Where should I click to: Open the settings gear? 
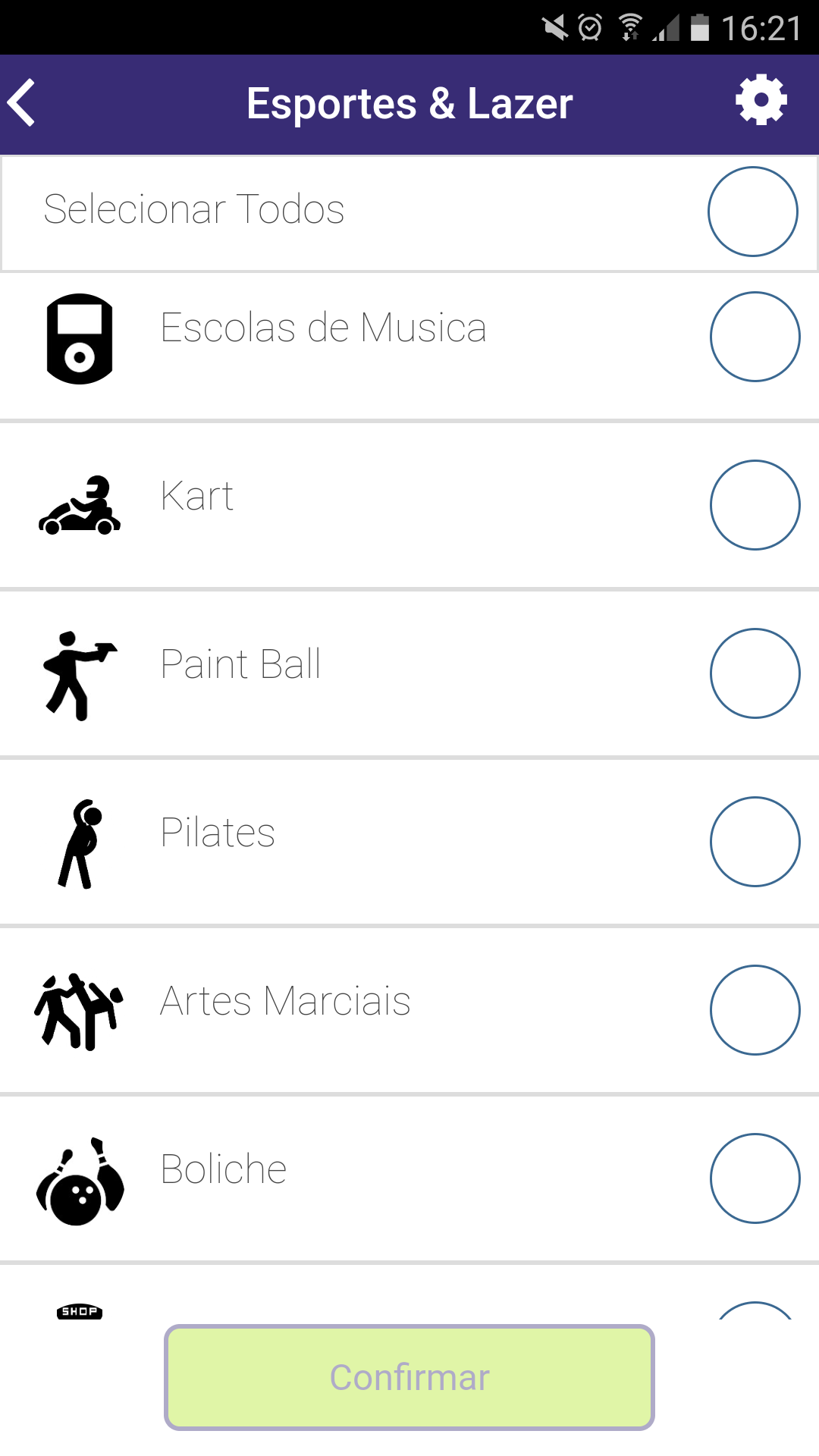761,100
